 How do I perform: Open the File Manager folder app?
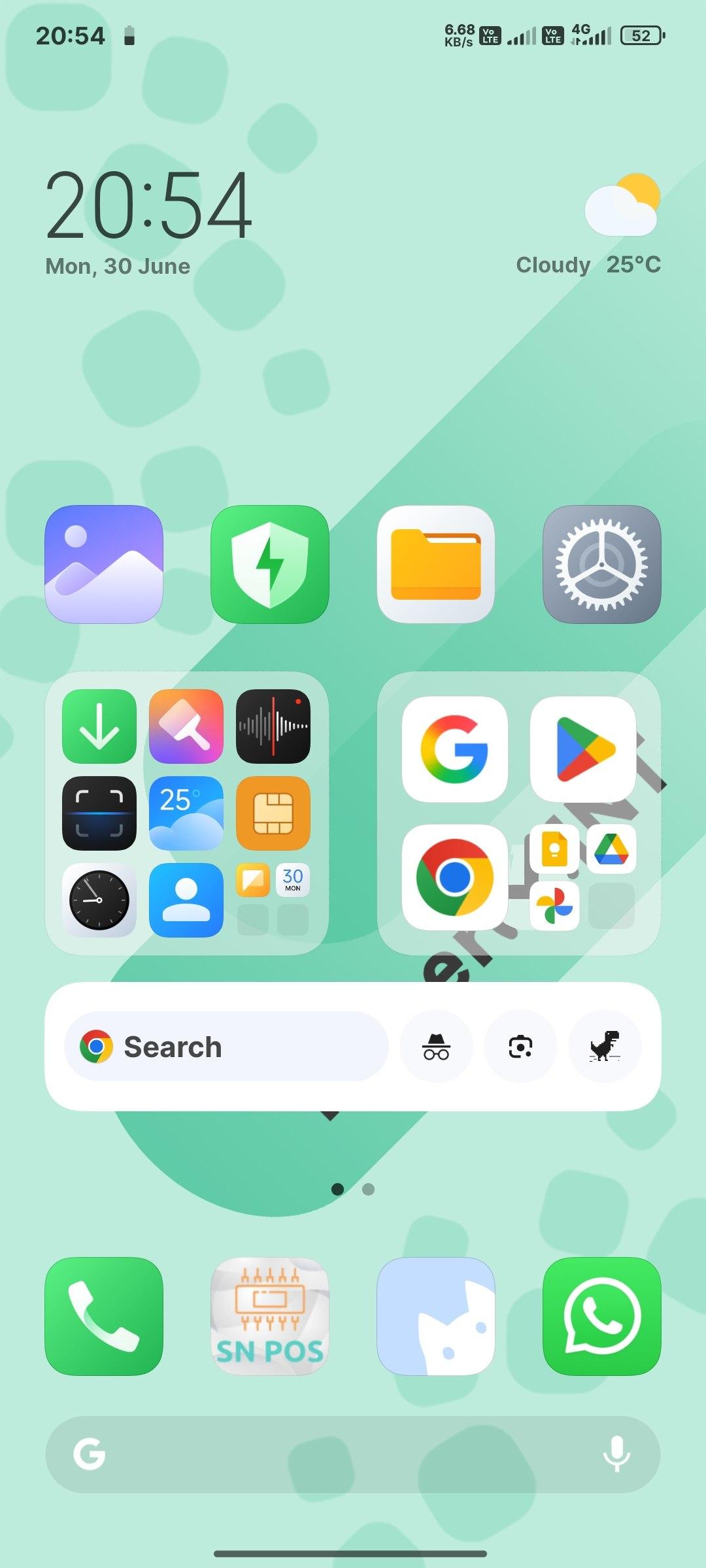(436, 564)
